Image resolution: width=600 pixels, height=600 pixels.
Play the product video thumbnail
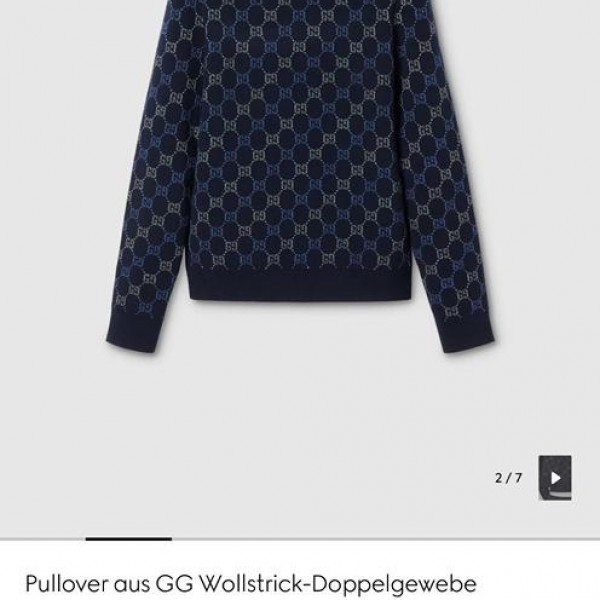point(555,478)
